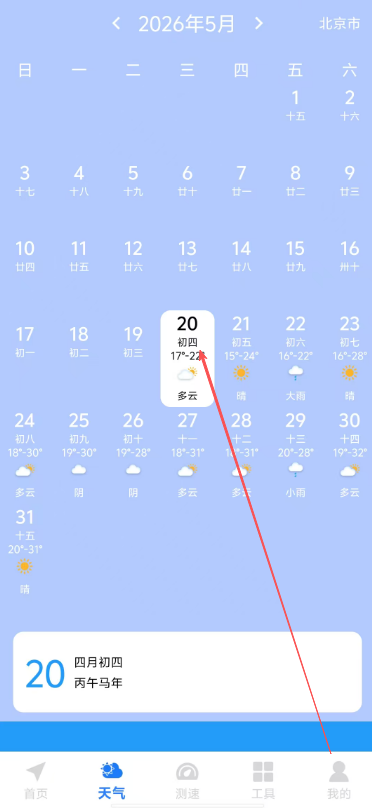Select May 21 on the calendar
The height and width of the screenshot is (808, 372).
241,358
